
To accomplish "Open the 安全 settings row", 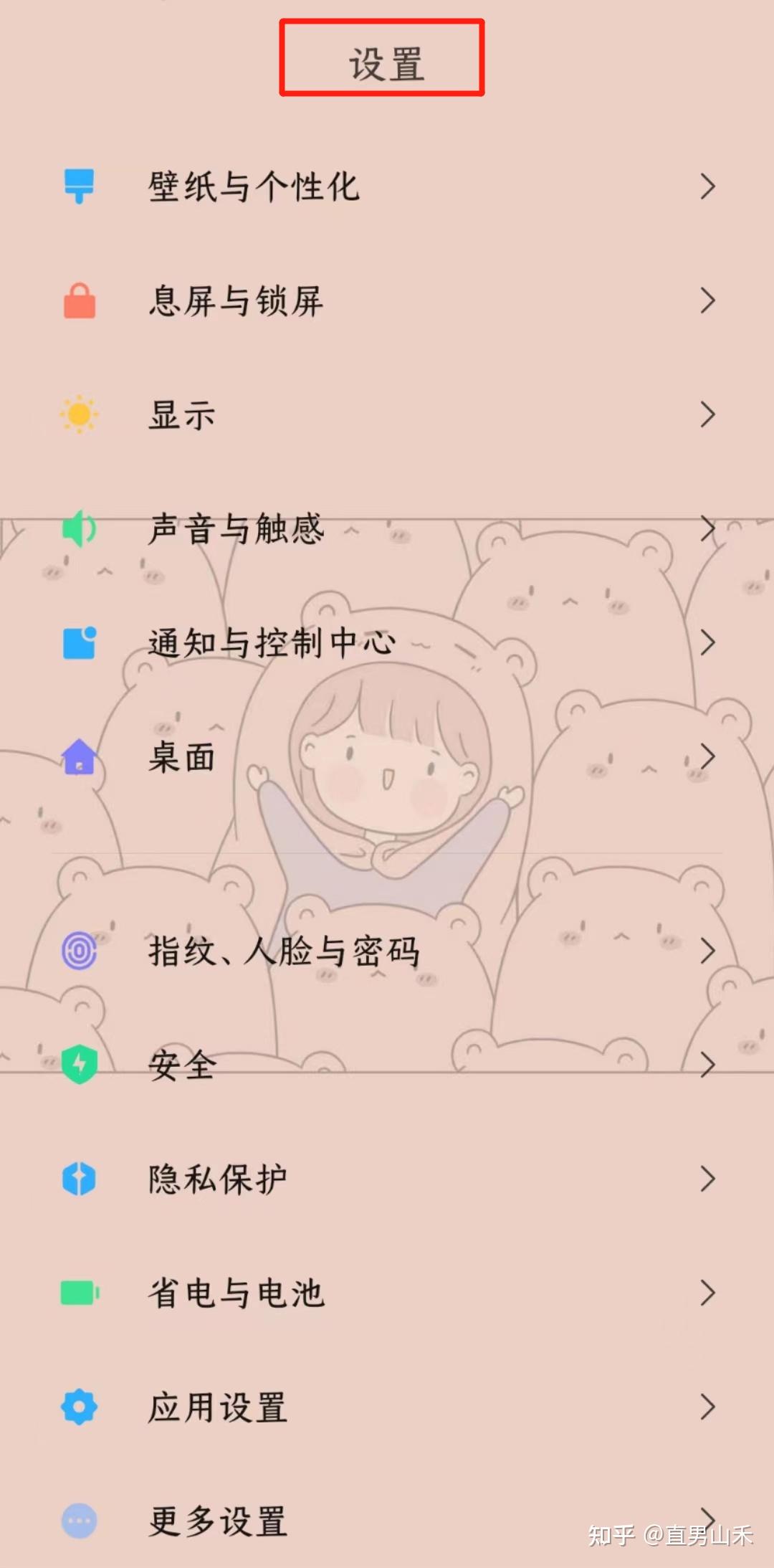I will pos(183,1065).
